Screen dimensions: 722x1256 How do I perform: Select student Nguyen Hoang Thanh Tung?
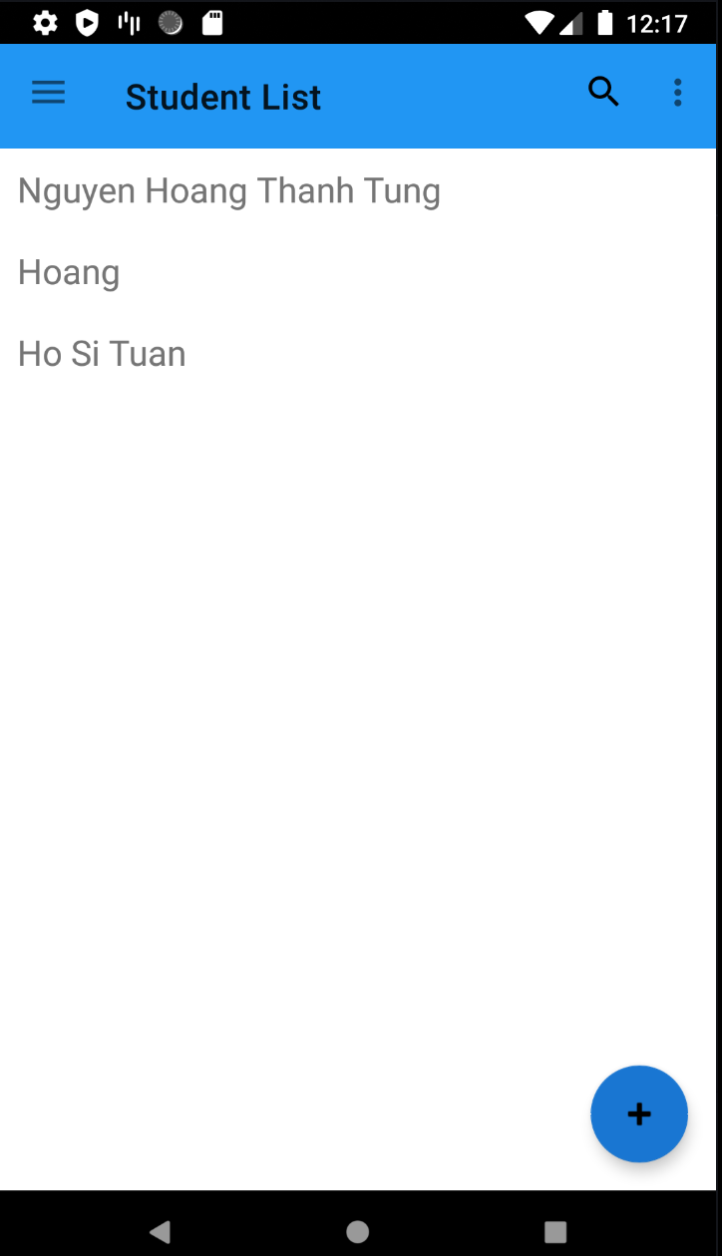229,190
